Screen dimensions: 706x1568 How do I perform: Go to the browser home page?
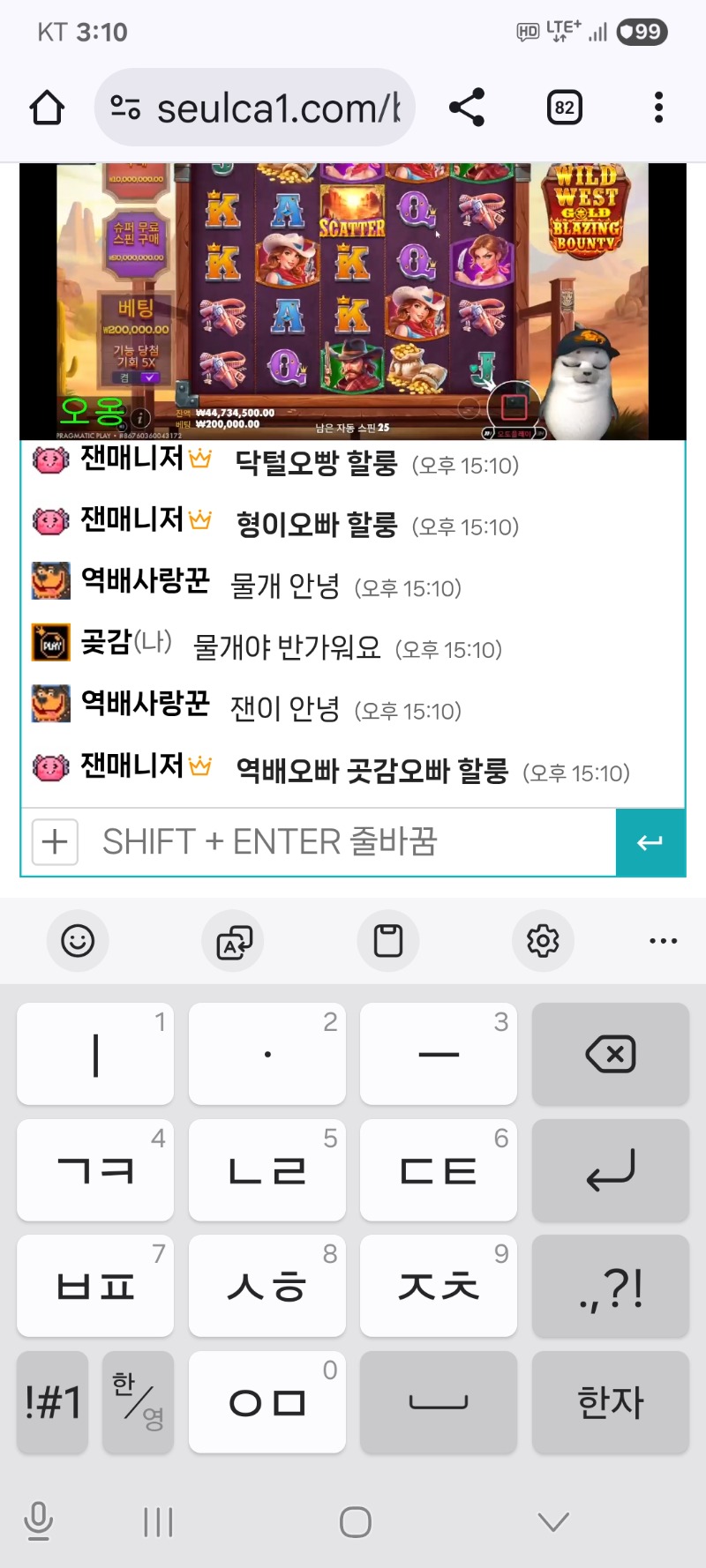47,108
